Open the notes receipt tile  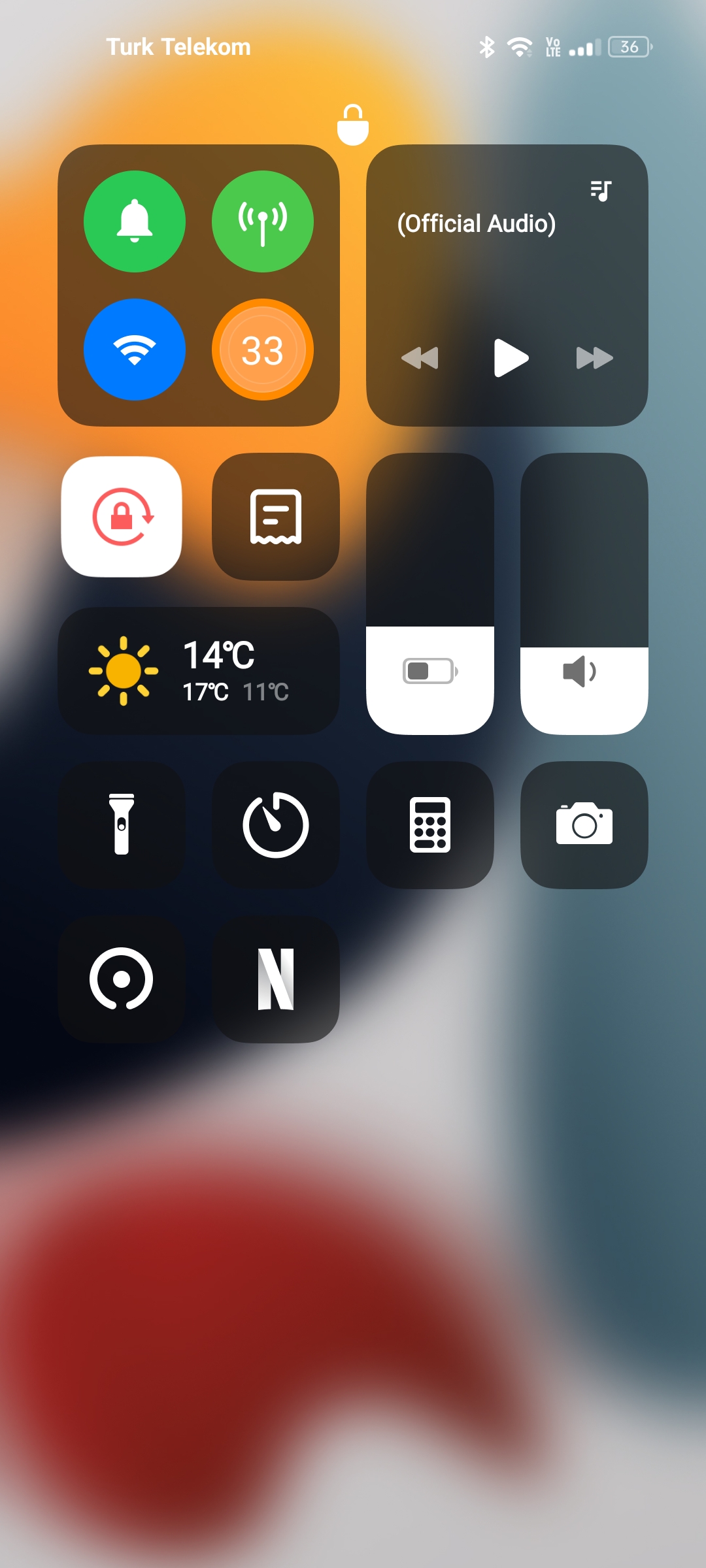(x=276, y=516)
